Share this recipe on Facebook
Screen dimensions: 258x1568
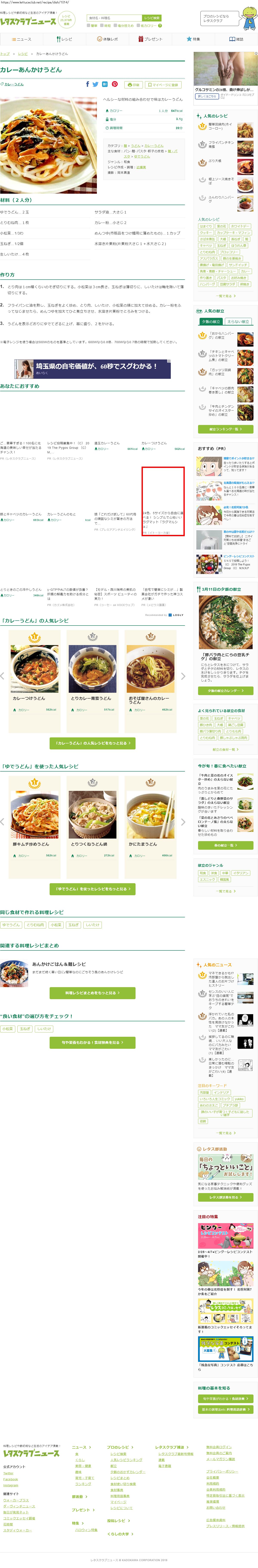(87, 85)
